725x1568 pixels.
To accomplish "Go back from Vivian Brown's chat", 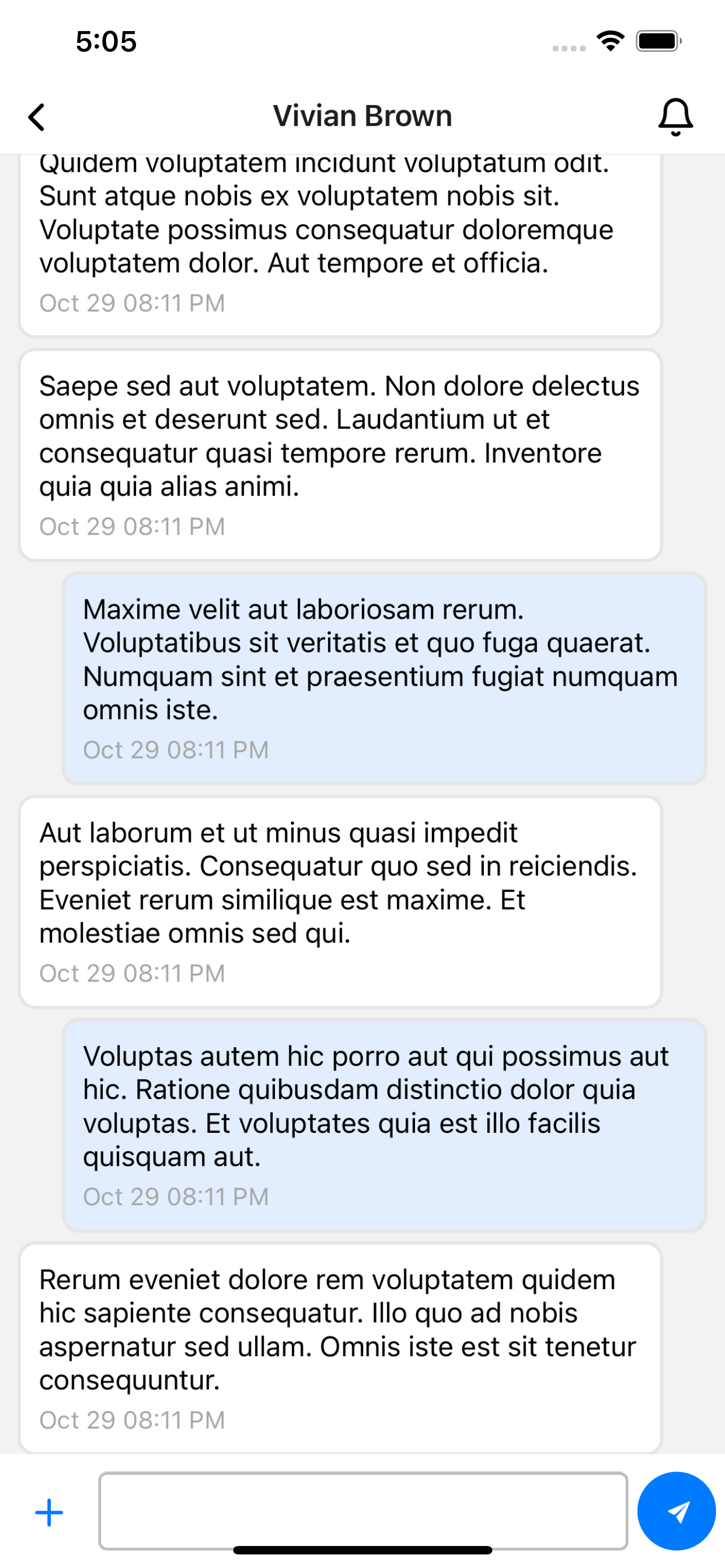I will [37, 117].
